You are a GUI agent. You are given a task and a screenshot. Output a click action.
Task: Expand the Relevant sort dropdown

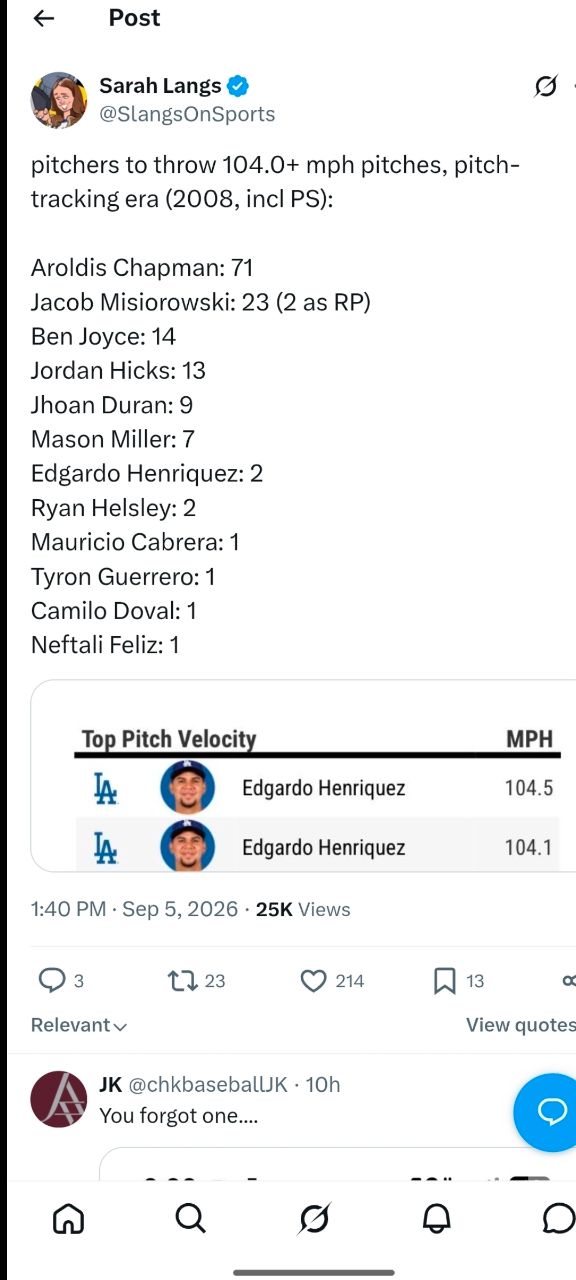coord(79,1025)
